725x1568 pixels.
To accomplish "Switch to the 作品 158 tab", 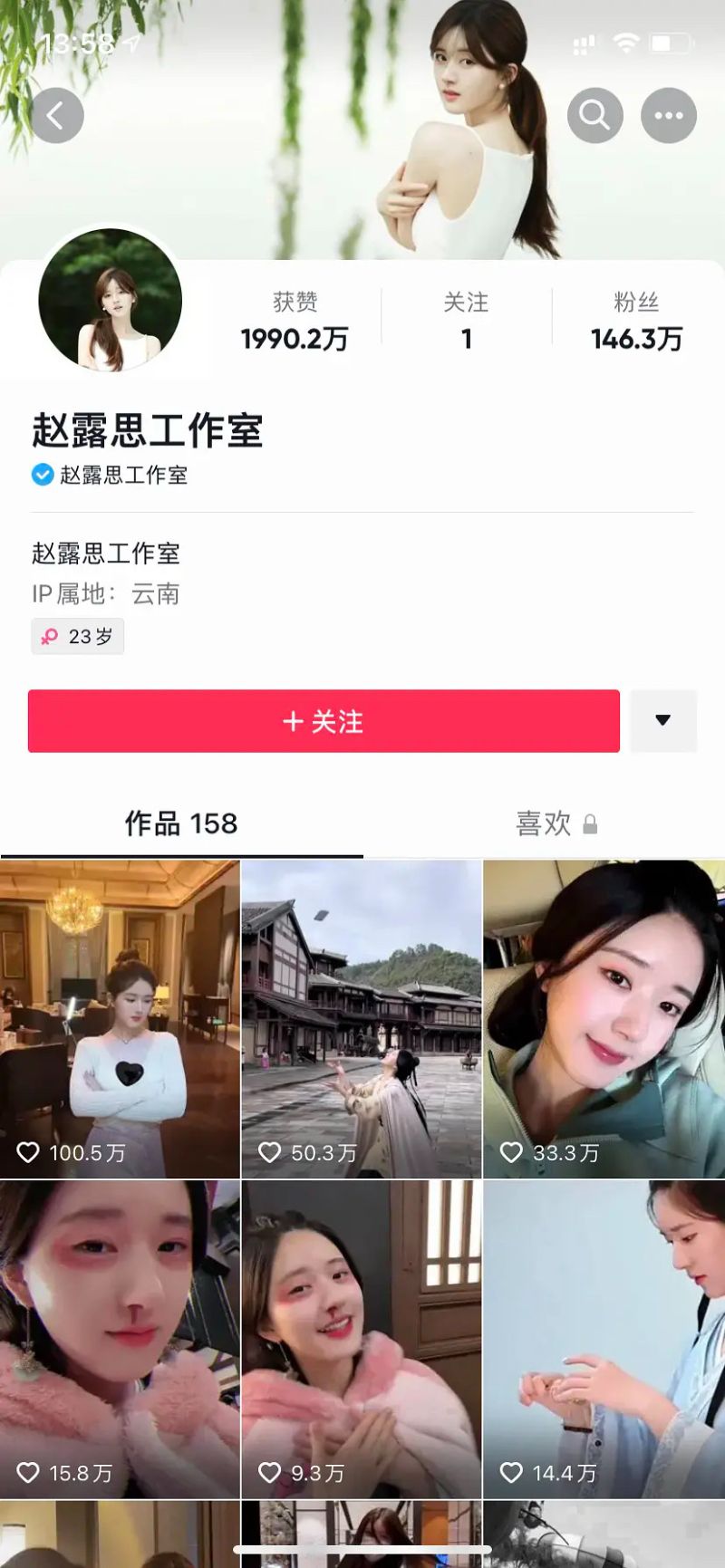I will (x=181, y=823).
